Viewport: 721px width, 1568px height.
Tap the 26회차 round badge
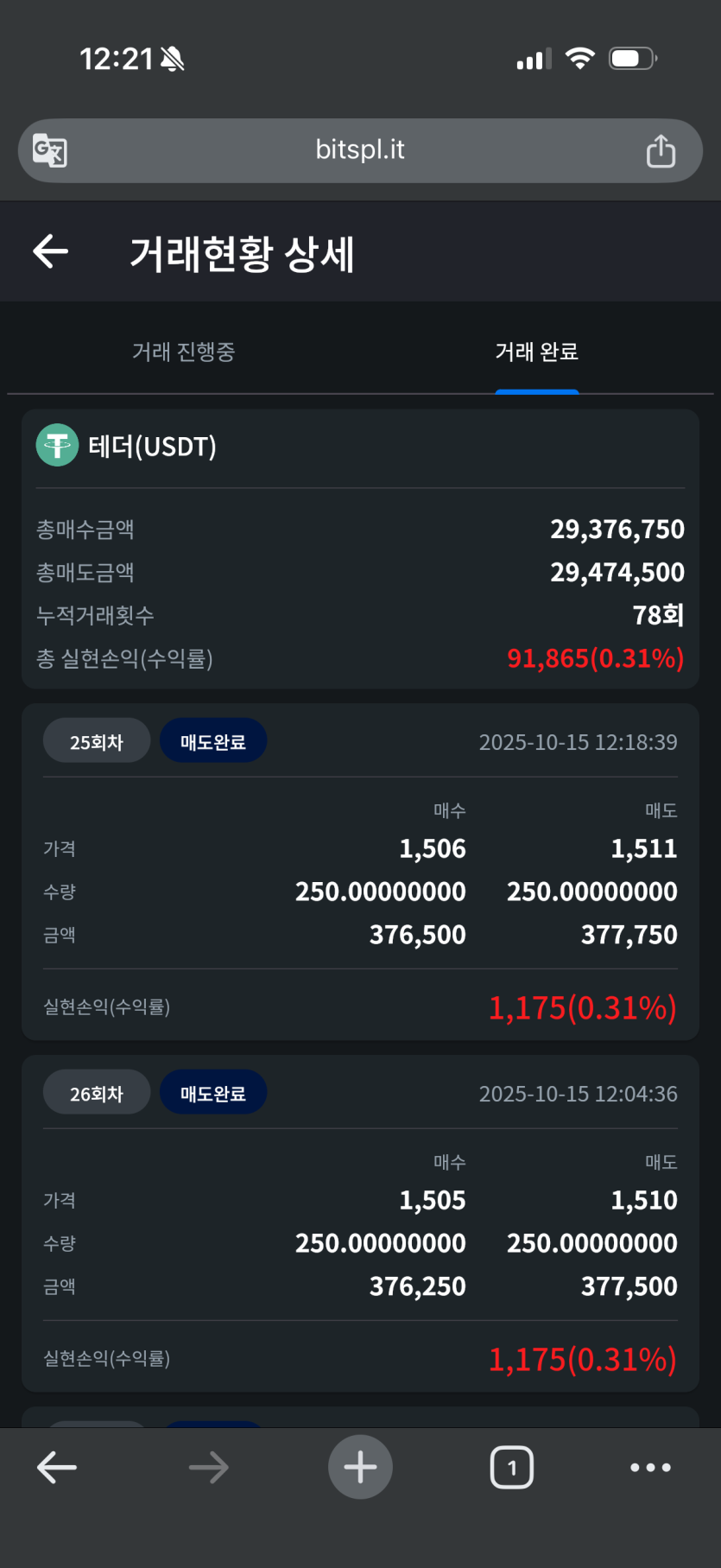pyautogui.click(x=96, y=1091)
